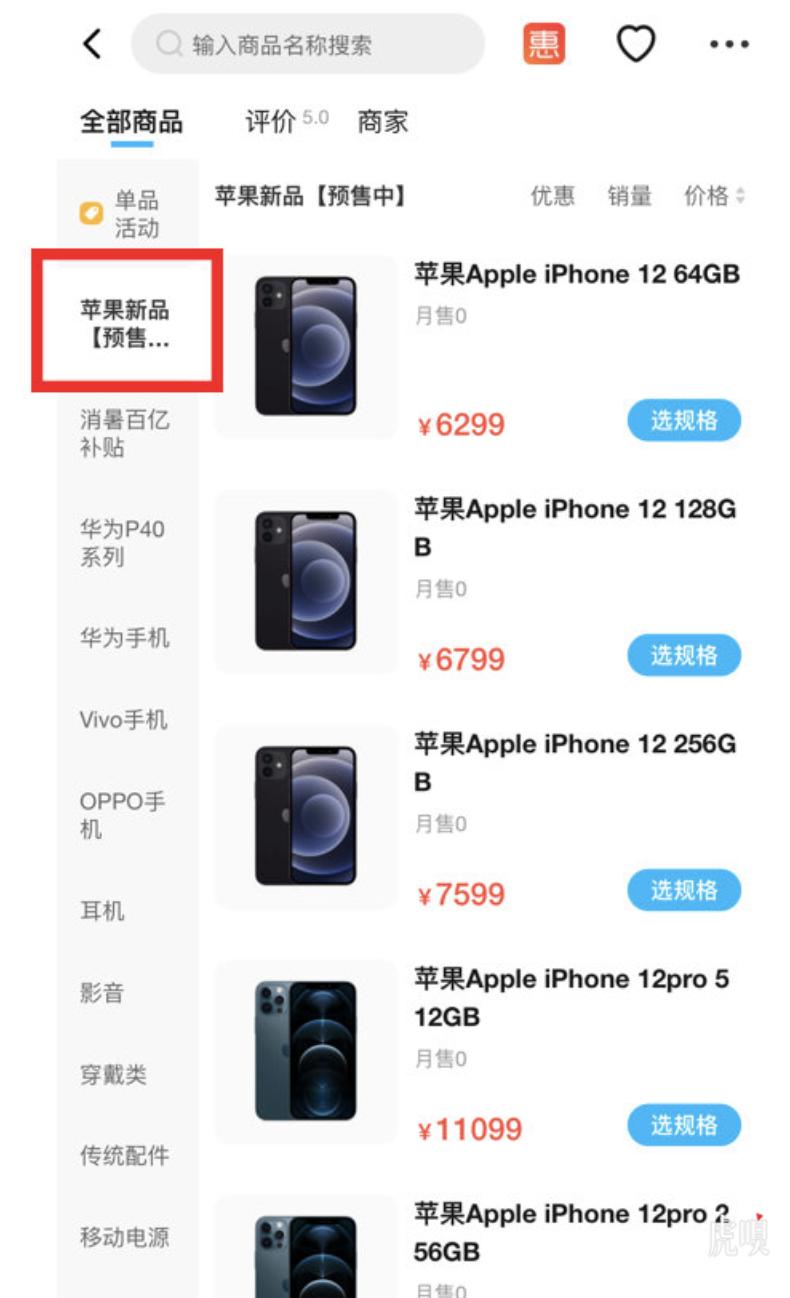View the 穿戴类 category
The image size is (790, 1298).
pos(113,1075)
